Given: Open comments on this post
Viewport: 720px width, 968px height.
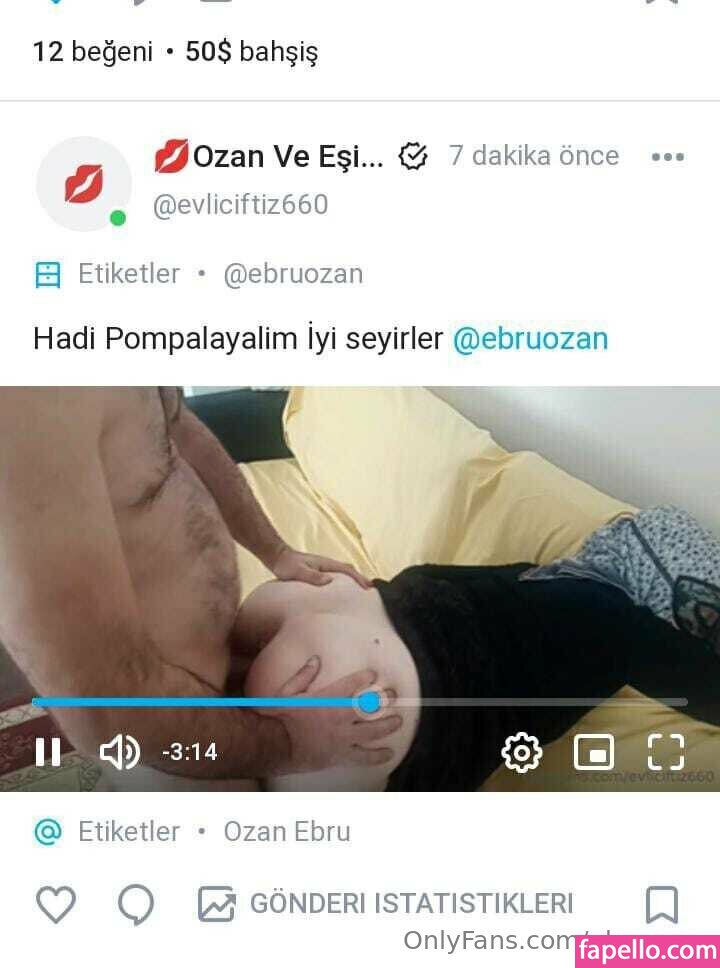Looking at the screenshot, I should (136, 904).
